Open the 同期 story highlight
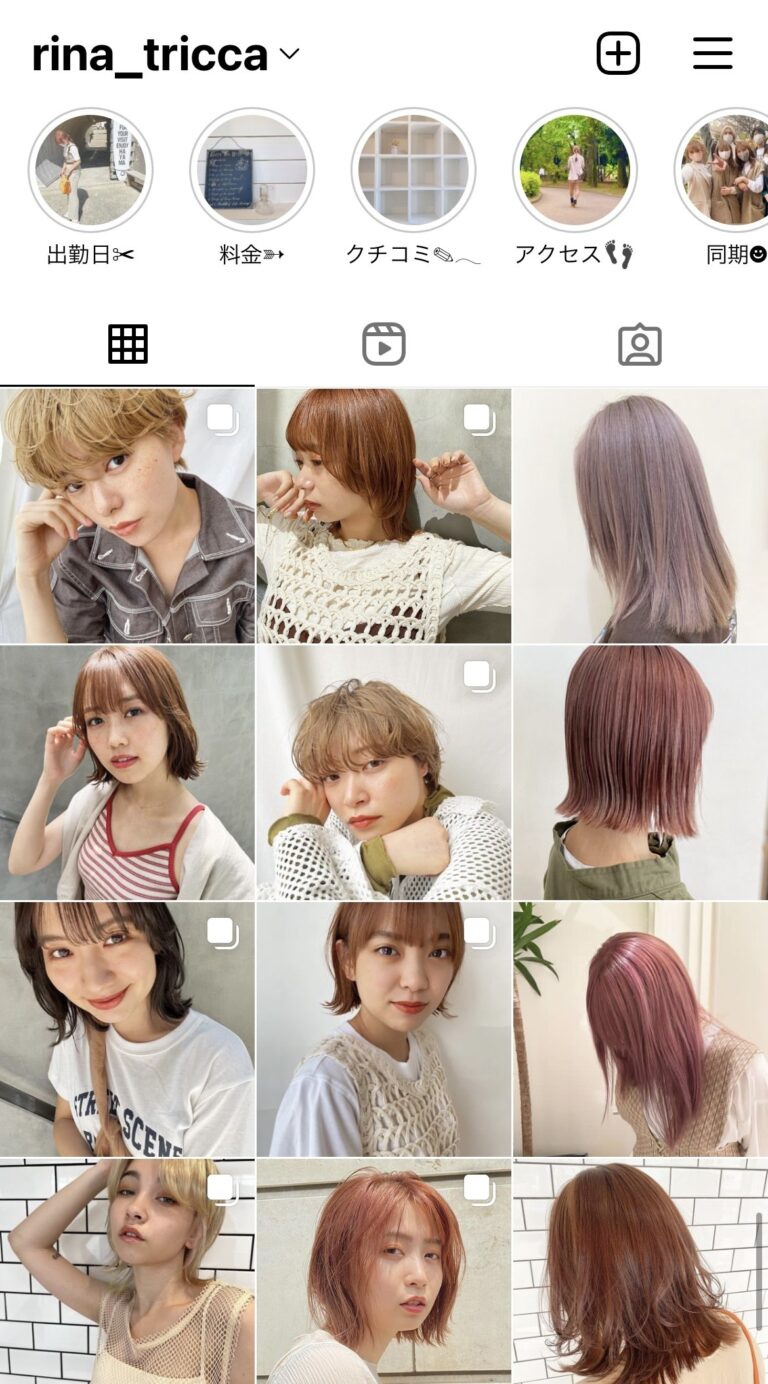This screenshot has height=1384, width=768. pos(722,170)
